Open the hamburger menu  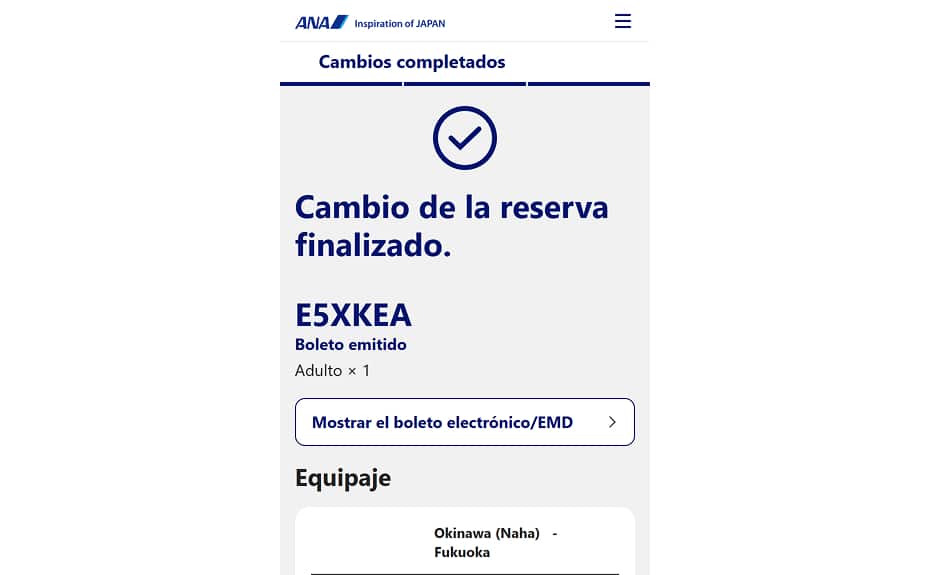tap(622, 21)
